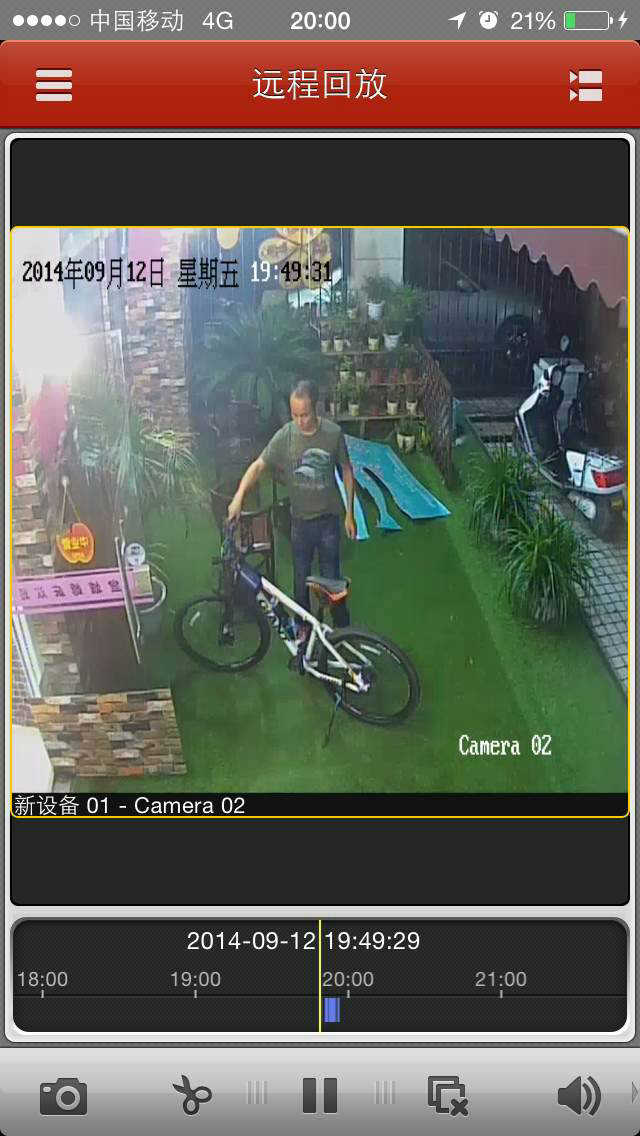This screenshot has height=1136, width=640.
Task: Open the camera list icon
Action: click(x=586, y=85)
